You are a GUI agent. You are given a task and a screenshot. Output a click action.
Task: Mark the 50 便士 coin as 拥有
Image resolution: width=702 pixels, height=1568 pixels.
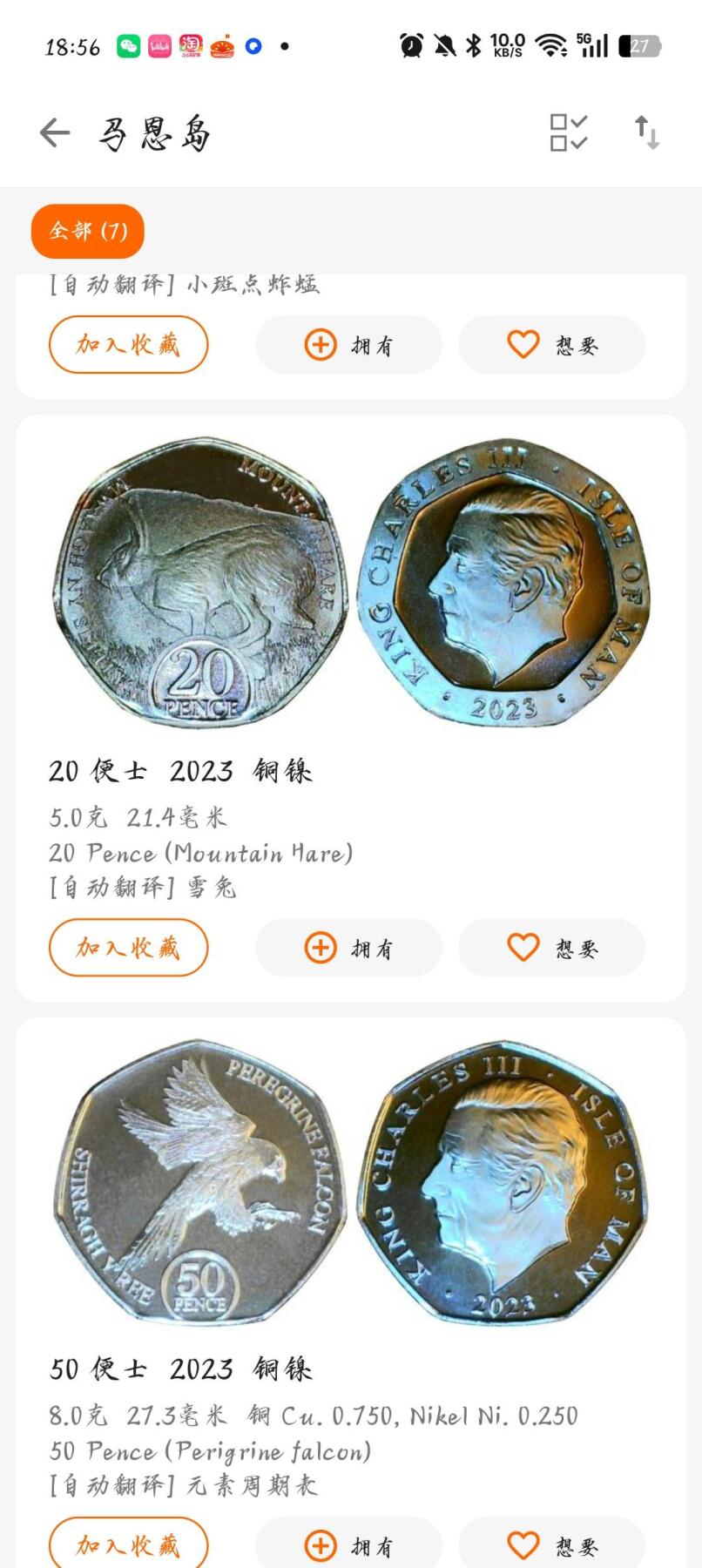tap(348, 1546)
